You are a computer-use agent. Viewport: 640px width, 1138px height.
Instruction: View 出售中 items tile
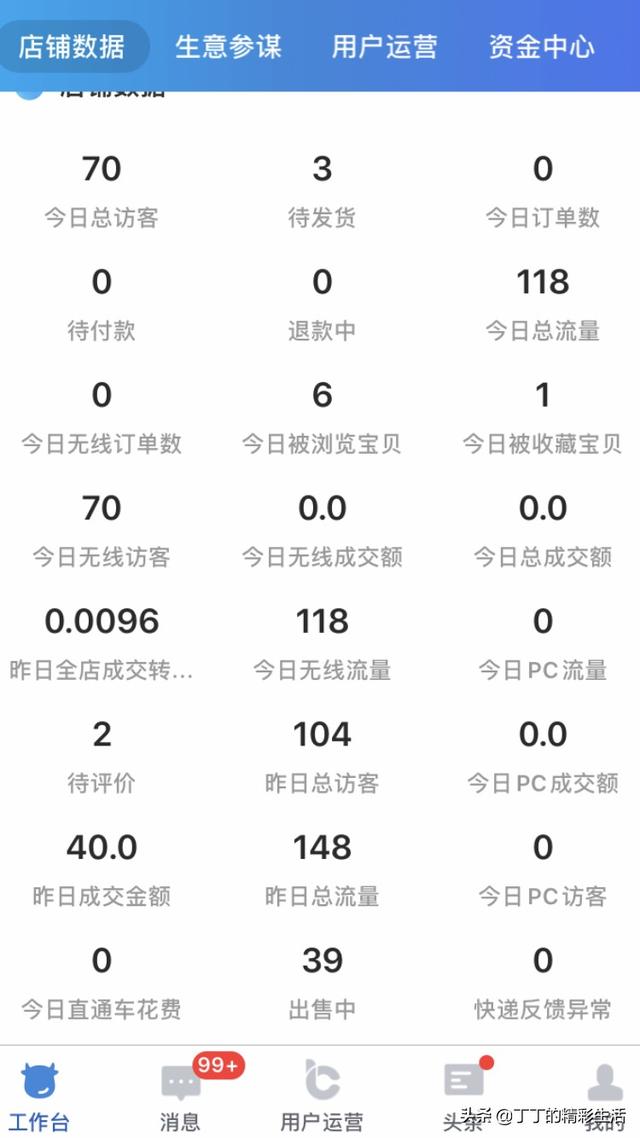click(x=321, y=984)
